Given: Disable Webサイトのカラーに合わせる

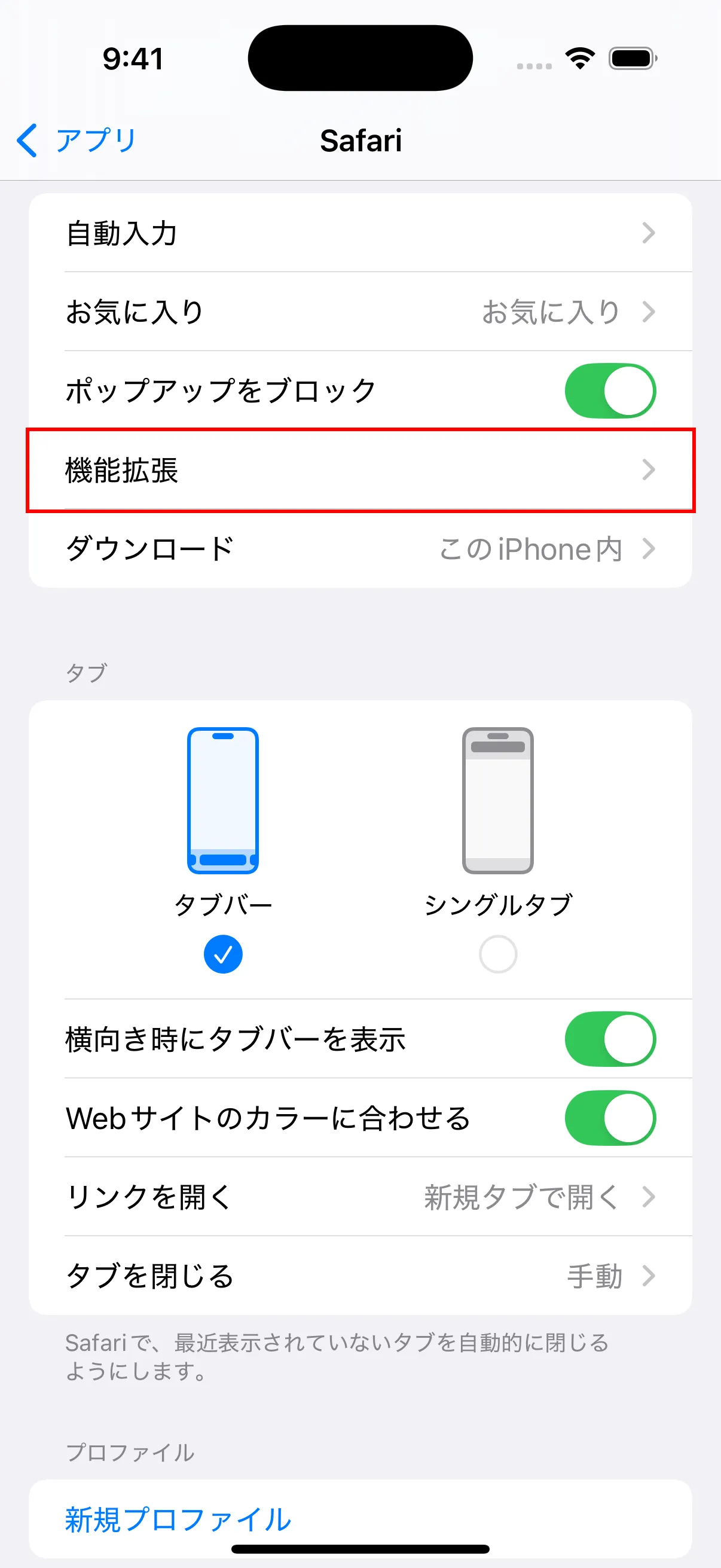Looking at the screenshot, I should (x=610, y=1118).
